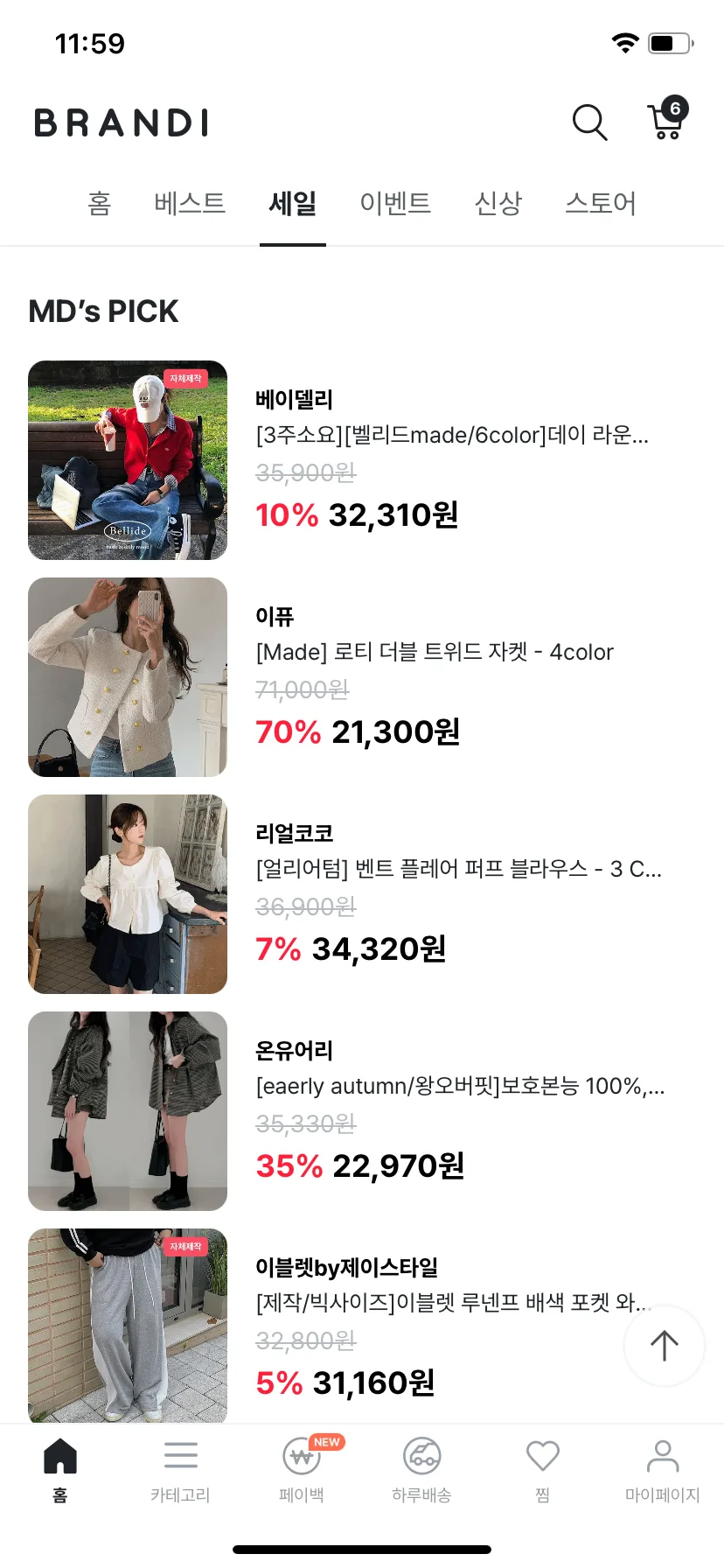Select the 세일 tab
The width and height of the screenshot is (724, 1568).
[293, 204]
